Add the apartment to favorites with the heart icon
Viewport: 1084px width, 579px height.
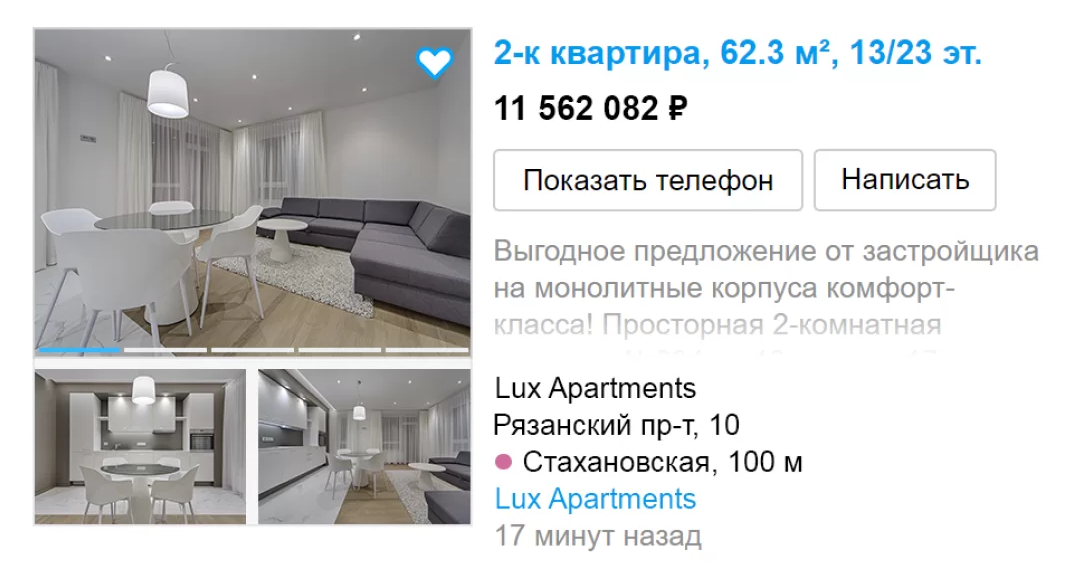click(434, 63)
